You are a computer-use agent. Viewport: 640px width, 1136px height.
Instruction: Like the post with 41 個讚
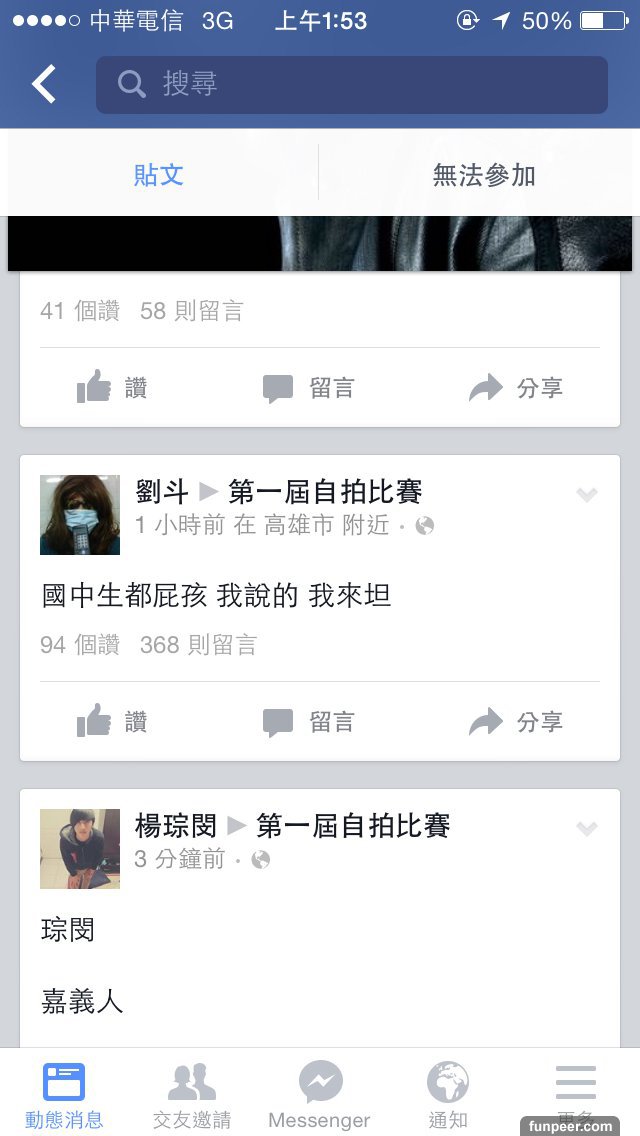click(112, 388)
